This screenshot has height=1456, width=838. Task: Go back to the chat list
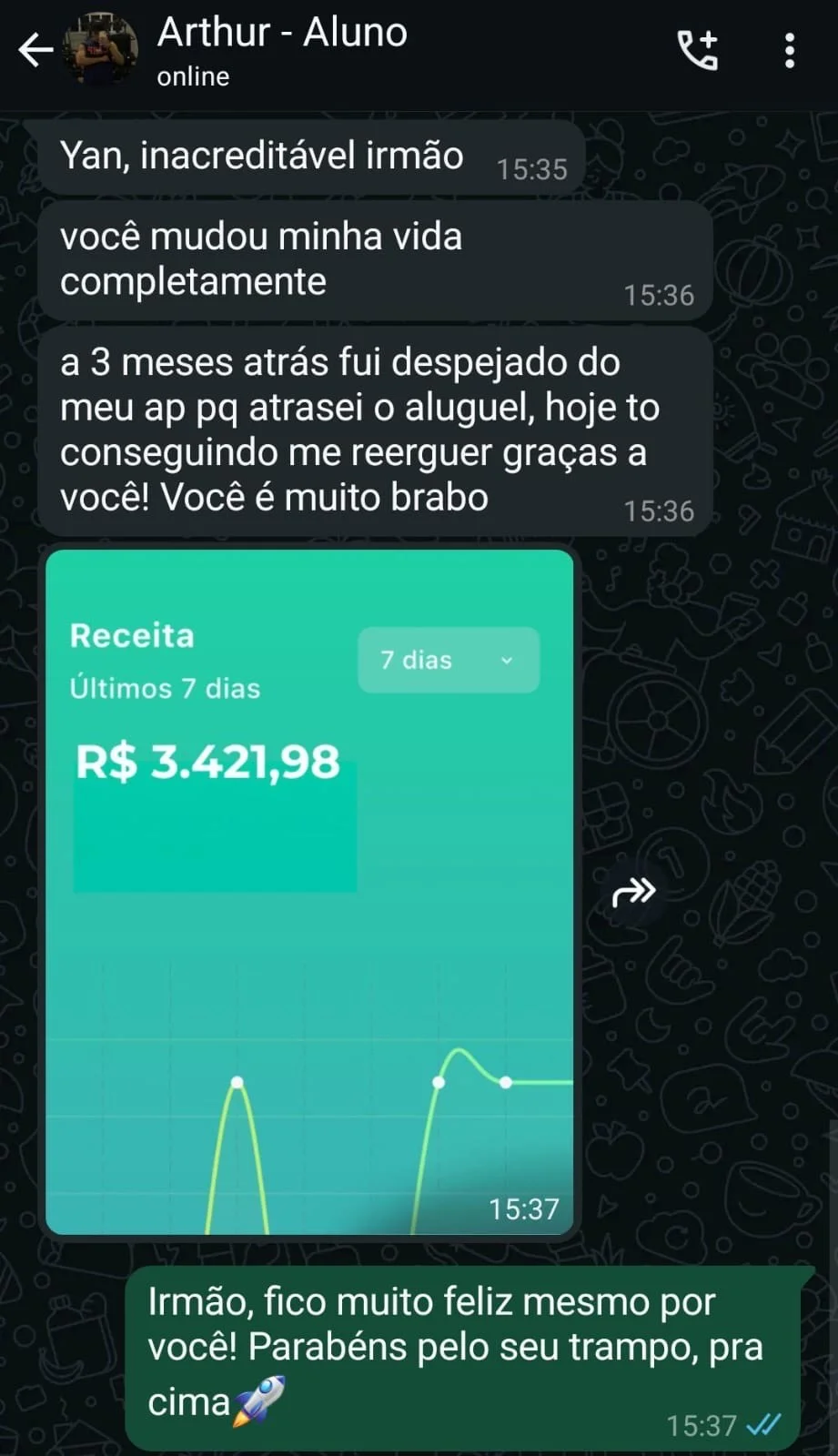pos(36,50)
